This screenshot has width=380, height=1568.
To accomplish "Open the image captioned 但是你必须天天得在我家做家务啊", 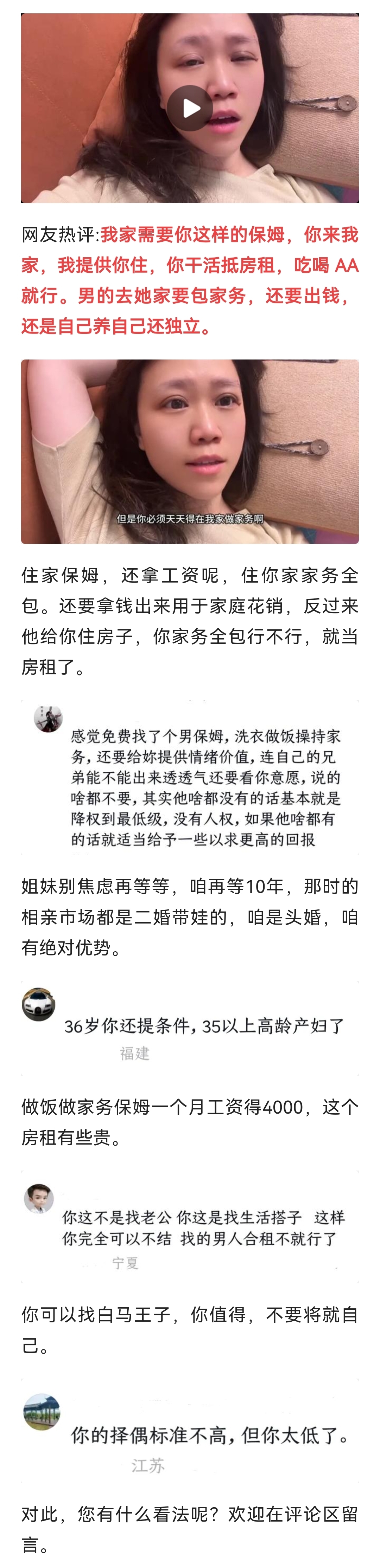I will 190,451.
